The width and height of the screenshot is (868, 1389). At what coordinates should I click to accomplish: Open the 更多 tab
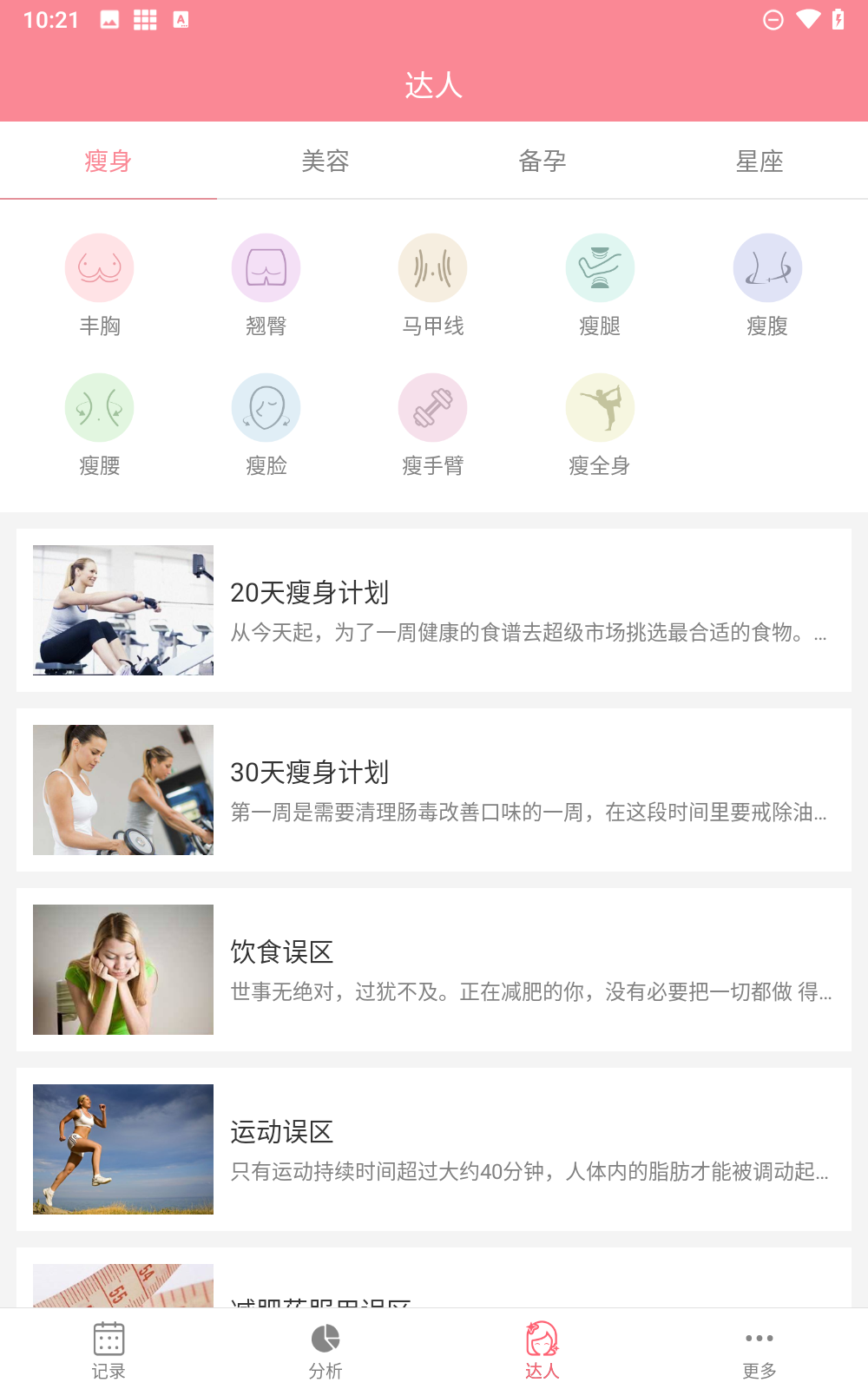pyautogui.click(x=759, y=1350)
